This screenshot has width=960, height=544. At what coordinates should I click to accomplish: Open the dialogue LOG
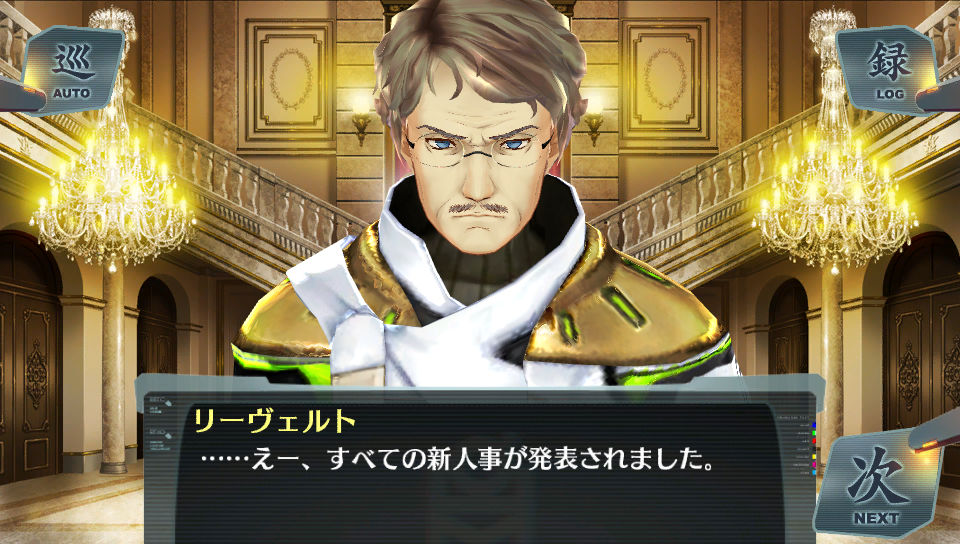point(888,70)
